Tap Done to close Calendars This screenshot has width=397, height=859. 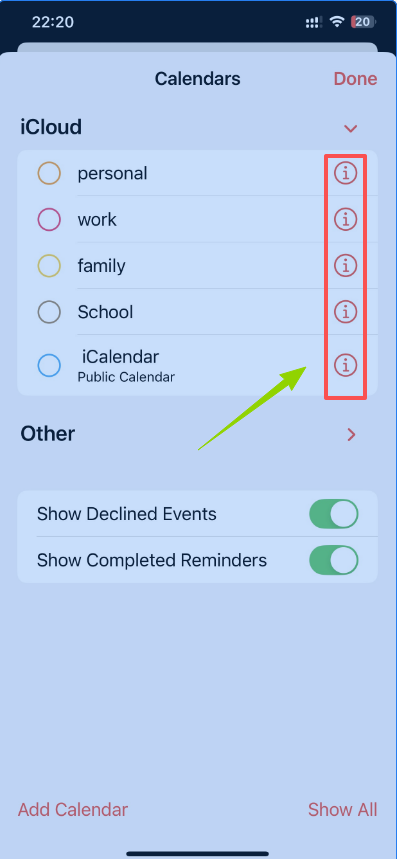click(355, 79)
